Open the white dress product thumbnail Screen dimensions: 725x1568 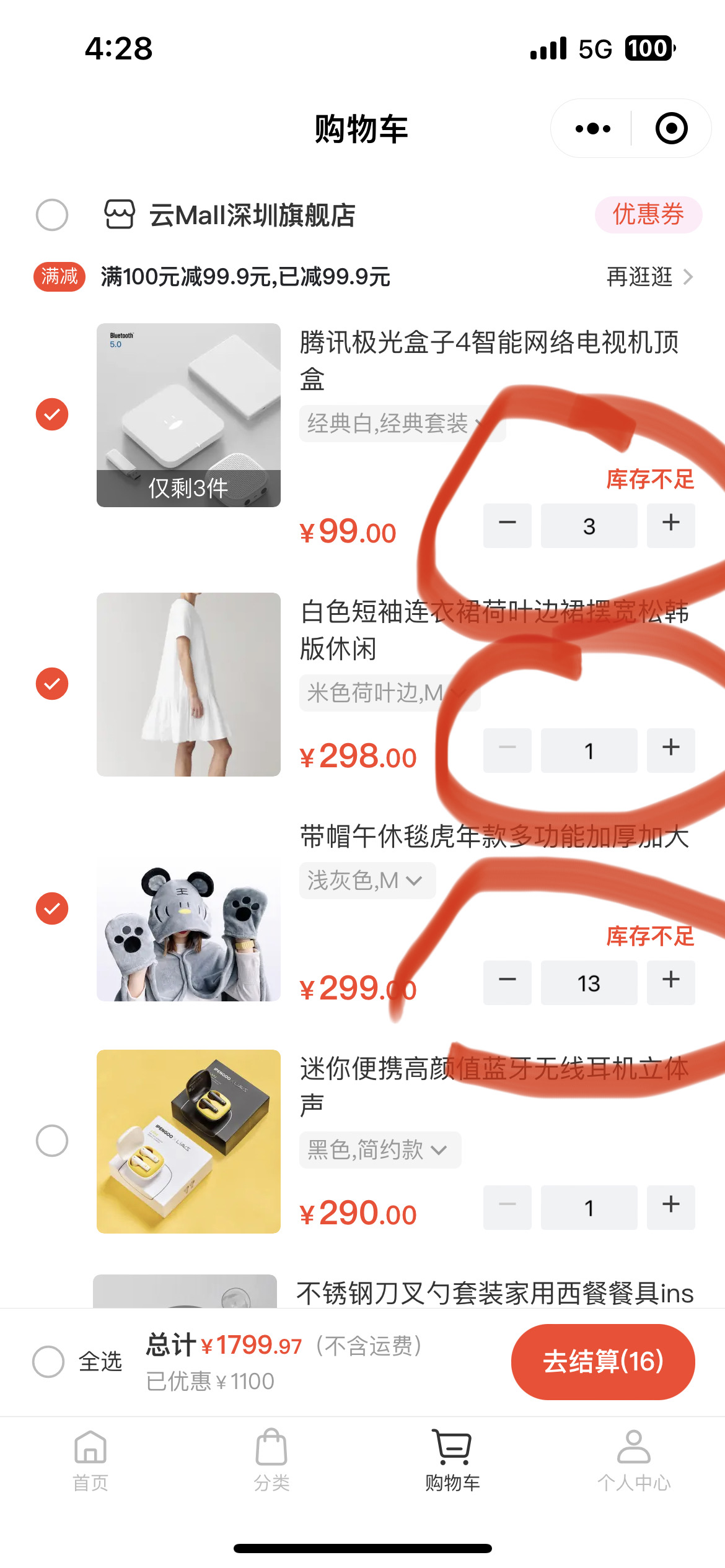tap(188, 684)
